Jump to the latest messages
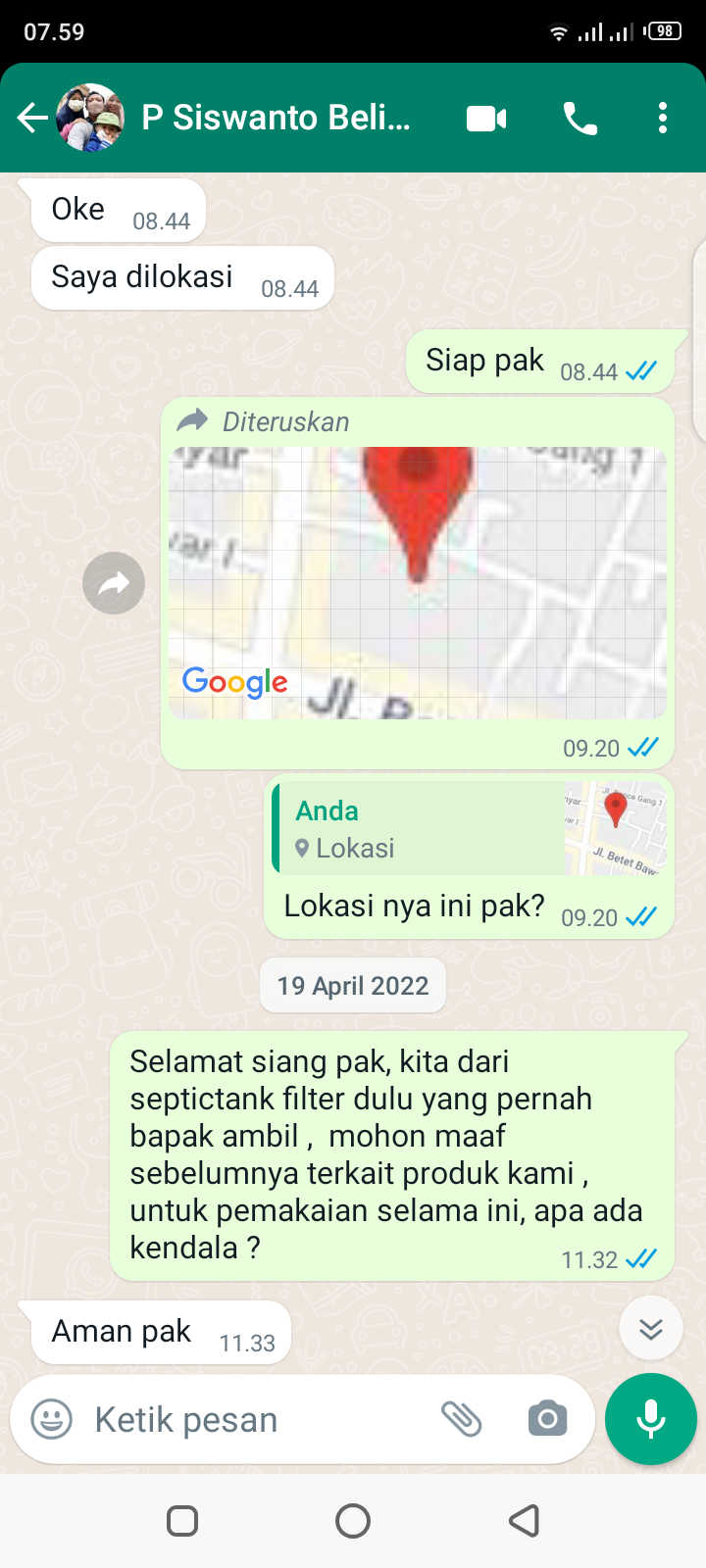Viewport: 706px width, 1568px height. pos(651,1328)
